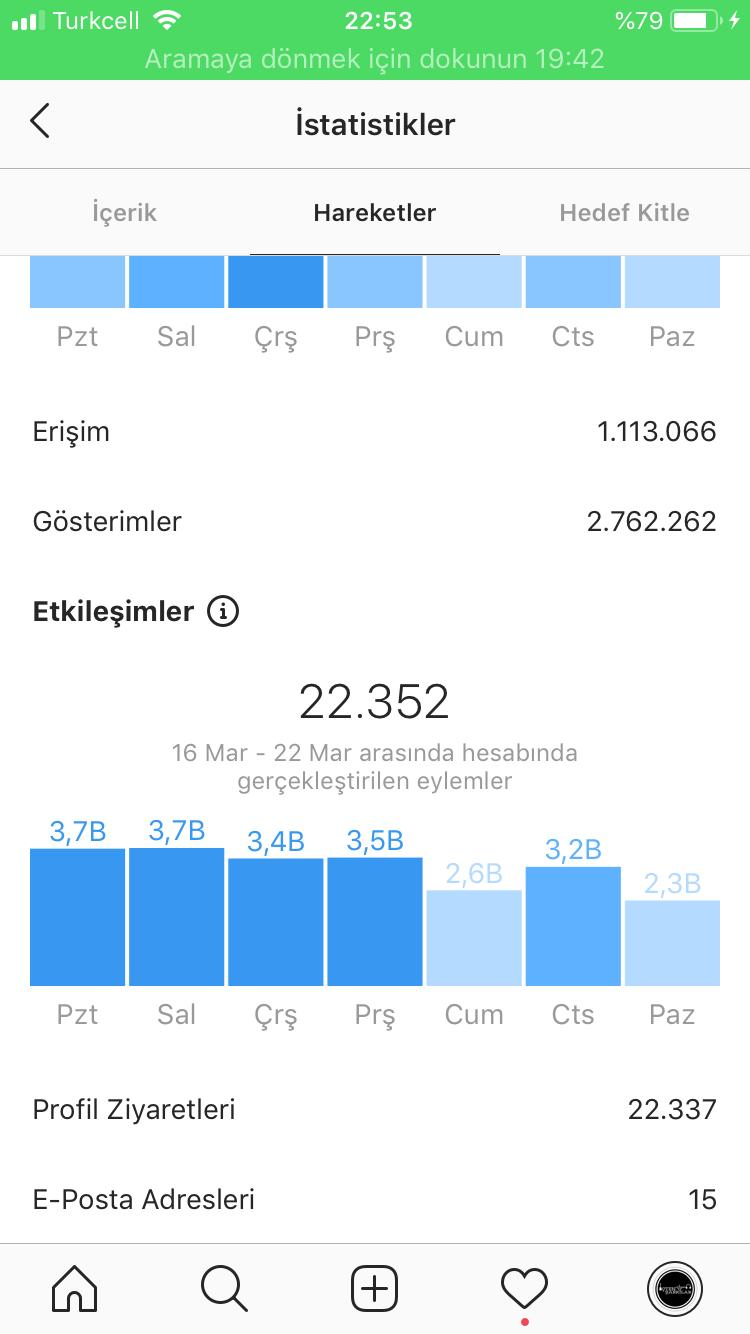750x1334 pixels.
Task: Create a new post
Action: (x=375, y=1288)
